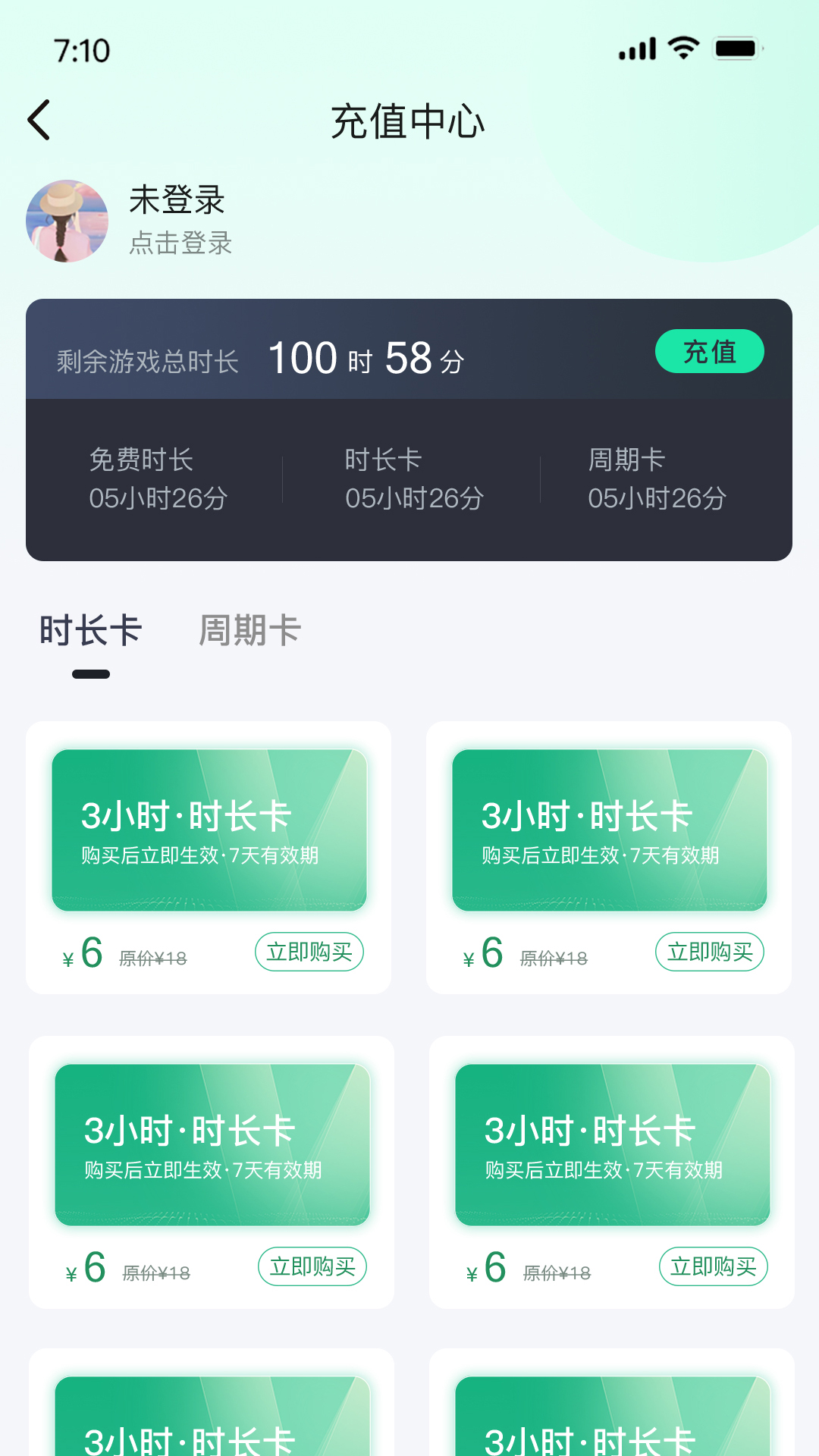Click the 充值 button
Screen dimensions: 819x1456
710,352
